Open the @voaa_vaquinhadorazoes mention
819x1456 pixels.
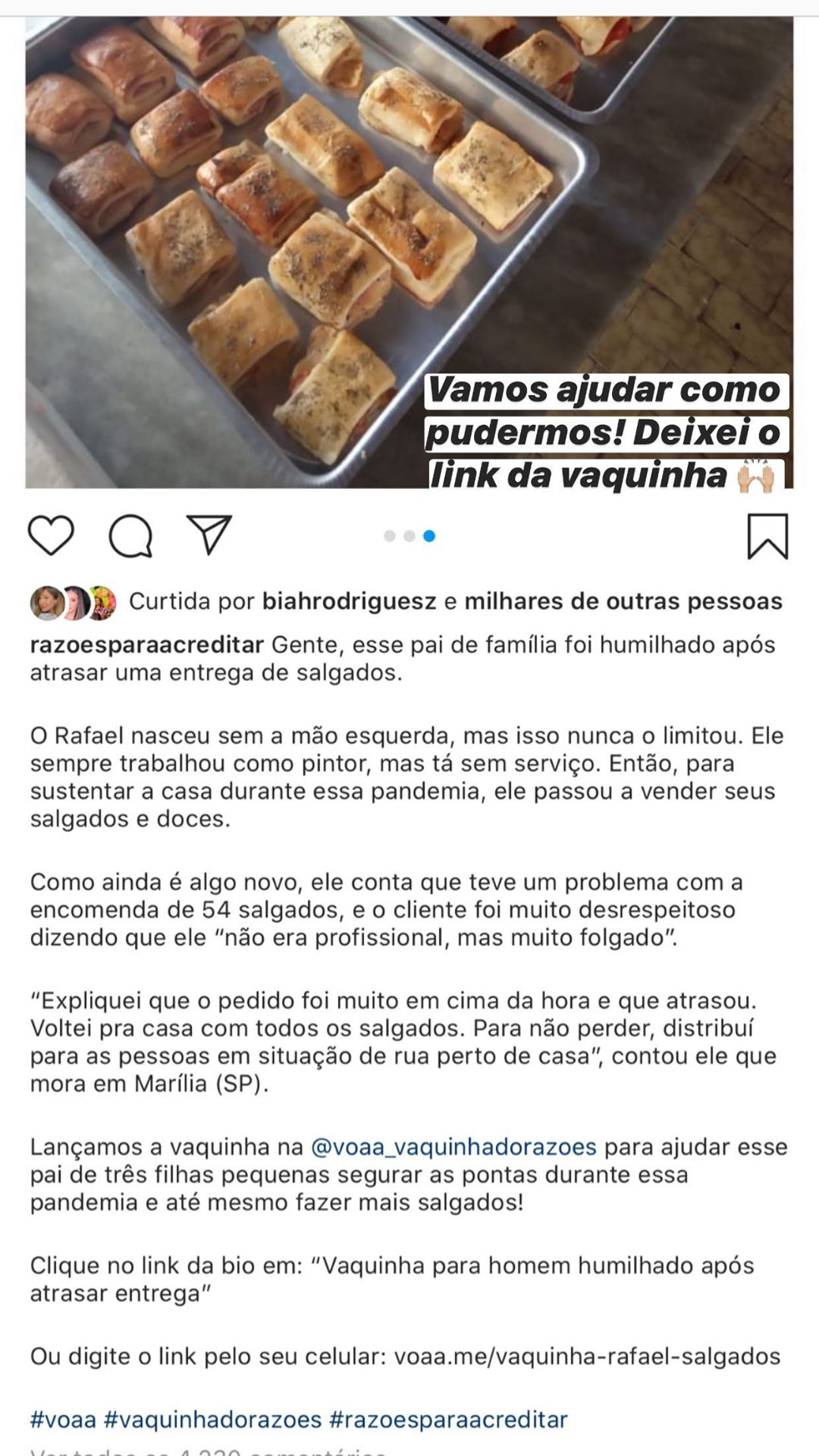click(453, 1147)
